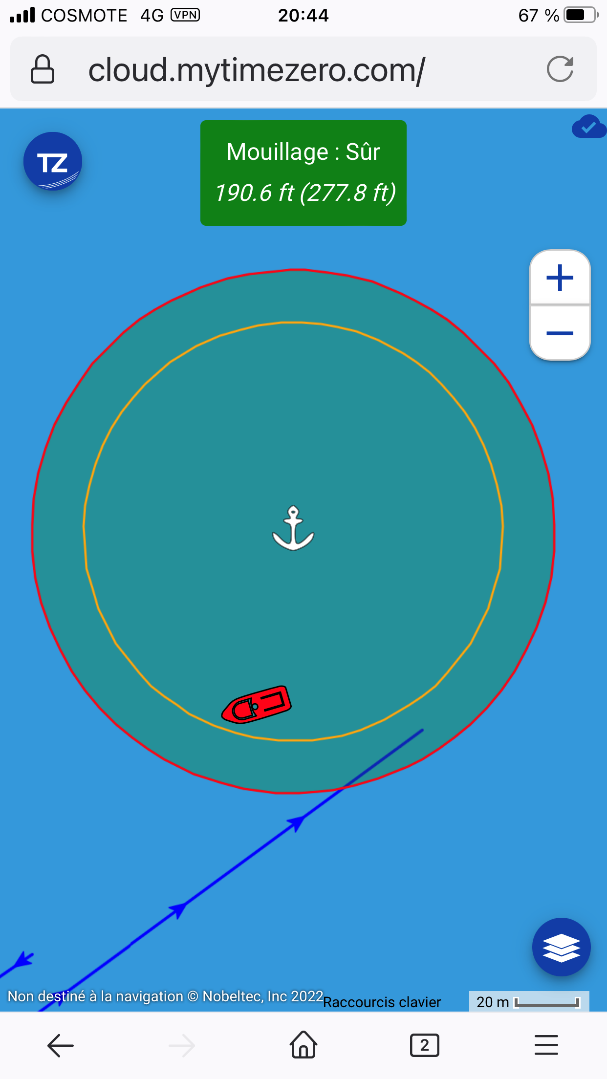Go to the browser home page

click(x=303, y=1046)
